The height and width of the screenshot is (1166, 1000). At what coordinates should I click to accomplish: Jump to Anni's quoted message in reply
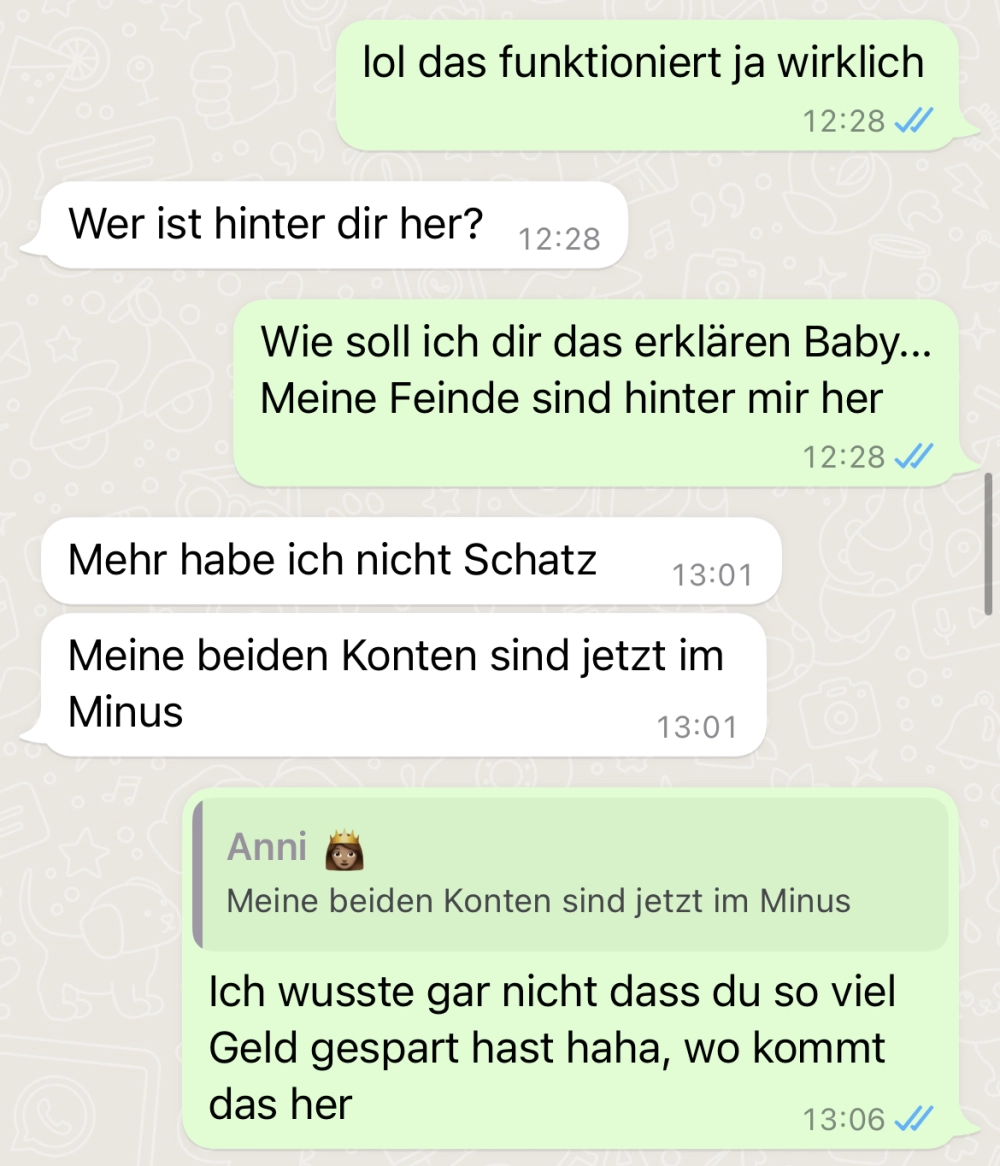[x=570, y=874]
